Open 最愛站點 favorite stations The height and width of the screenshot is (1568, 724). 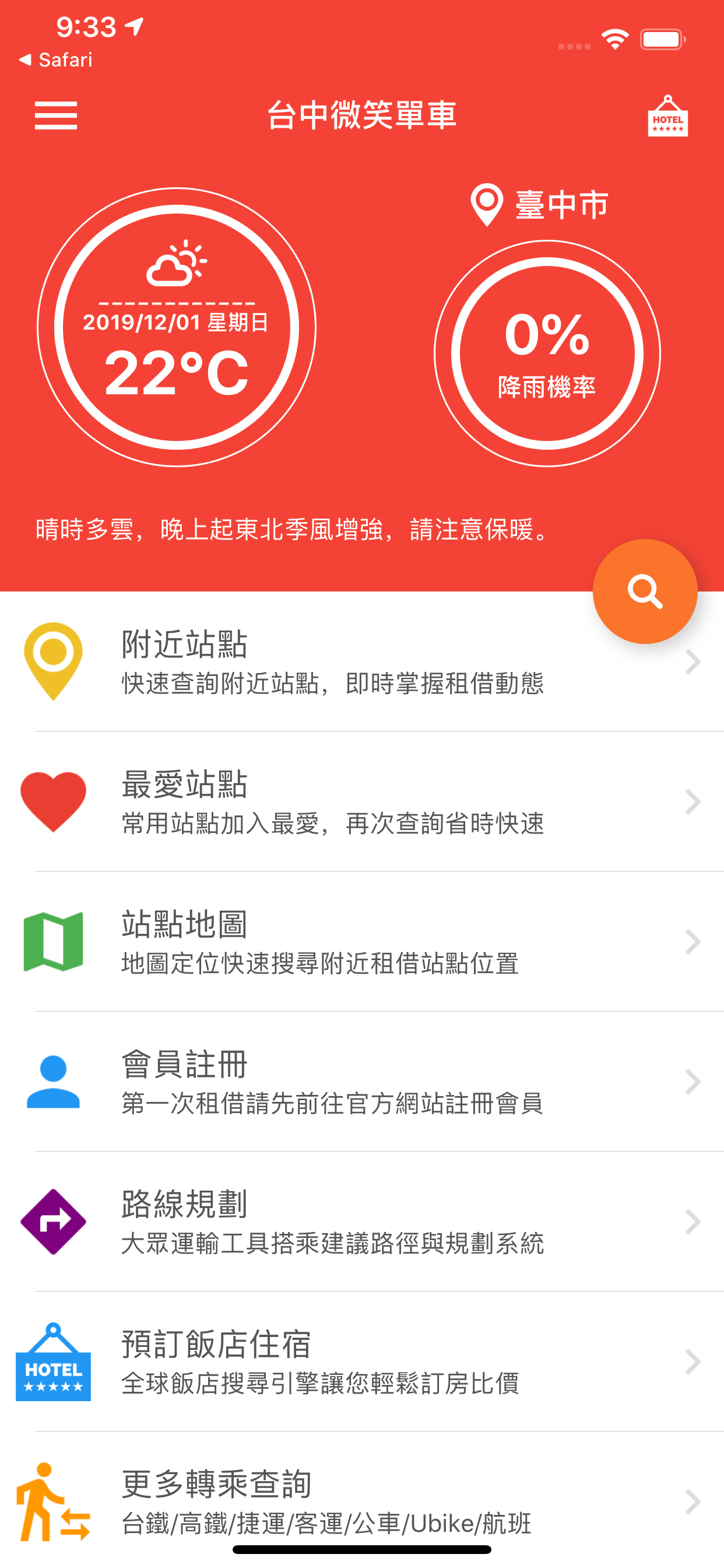362,801
